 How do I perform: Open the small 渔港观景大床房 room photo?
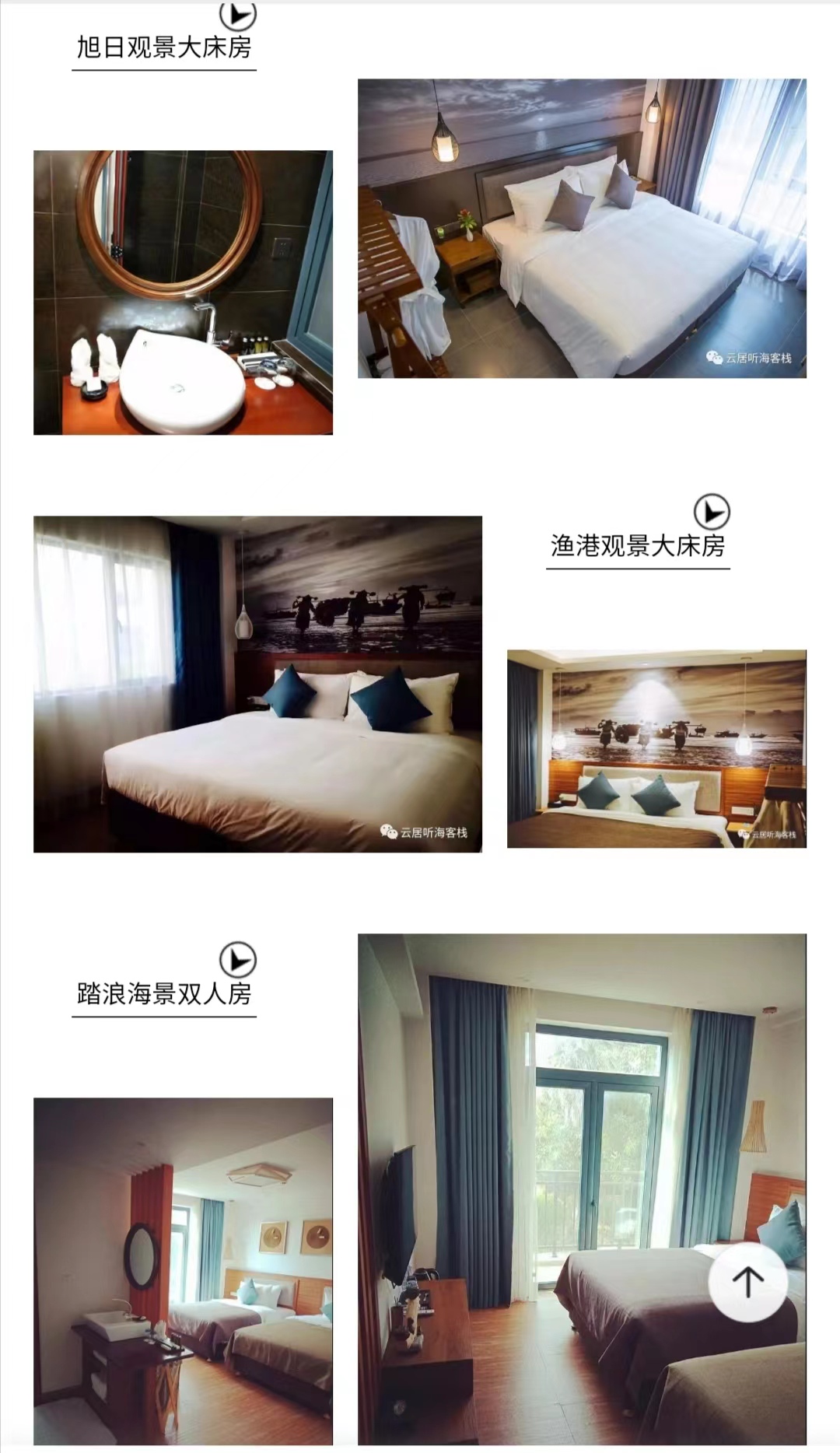click(x=656, y=748)
